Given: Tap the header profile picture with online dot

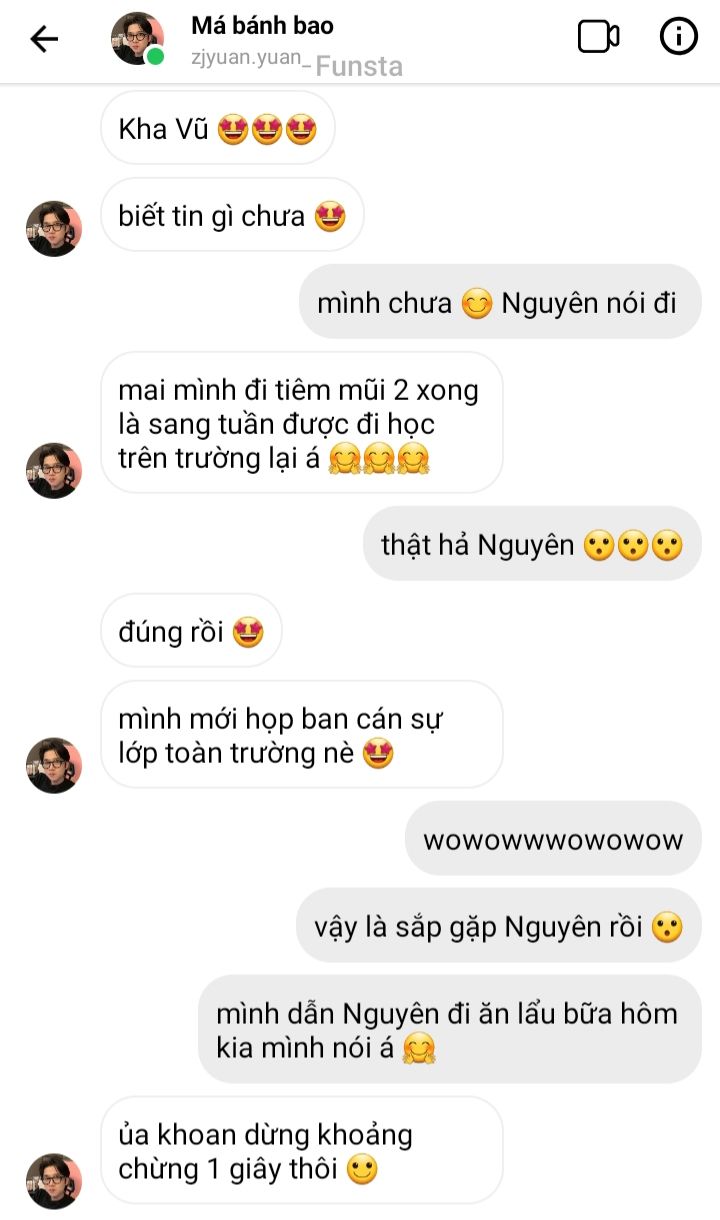Looking at the screenshot, I should click(x=137, y=39).
